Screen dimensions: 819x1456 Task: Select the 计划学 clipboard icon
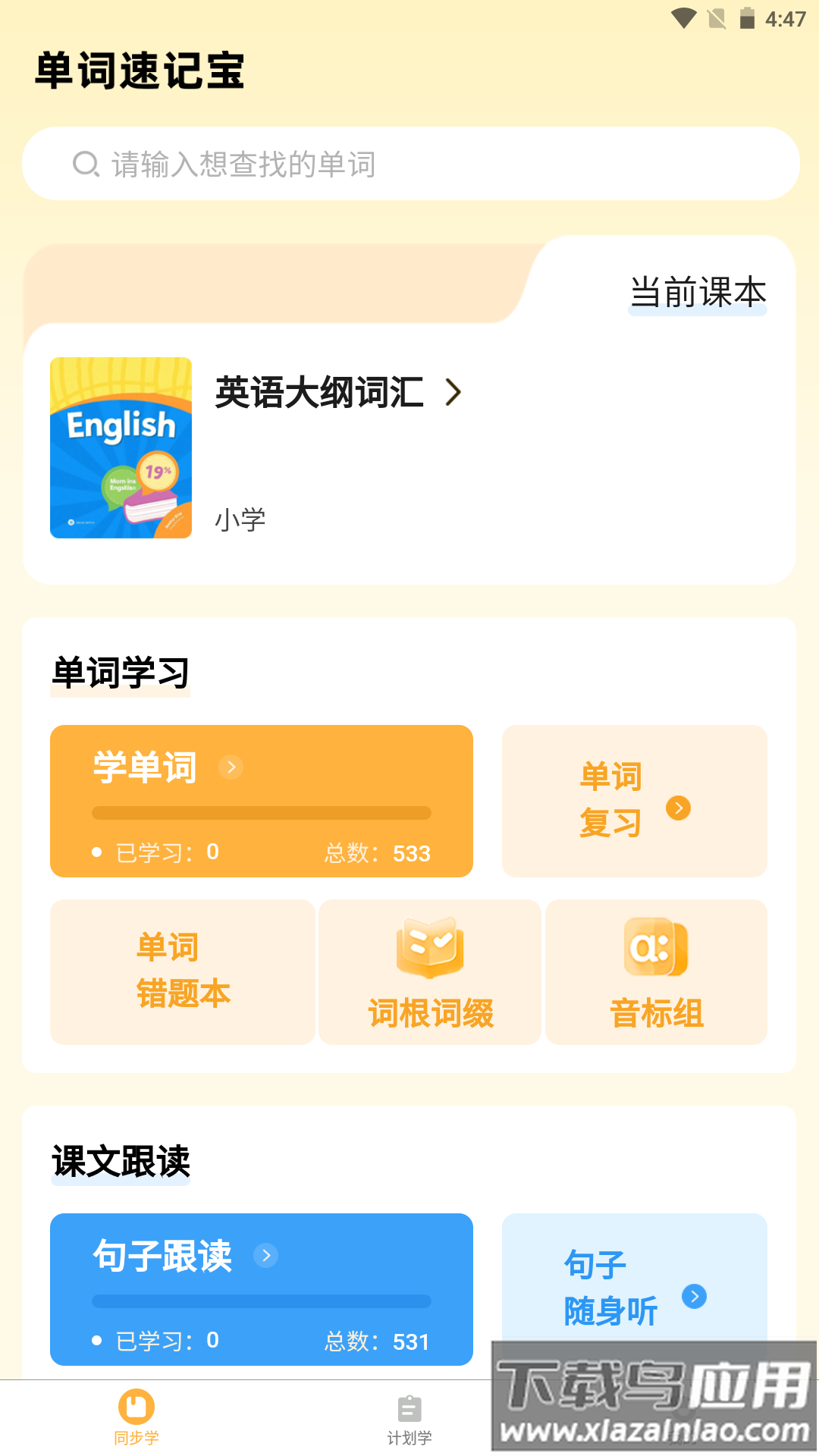pos(409,1408)
